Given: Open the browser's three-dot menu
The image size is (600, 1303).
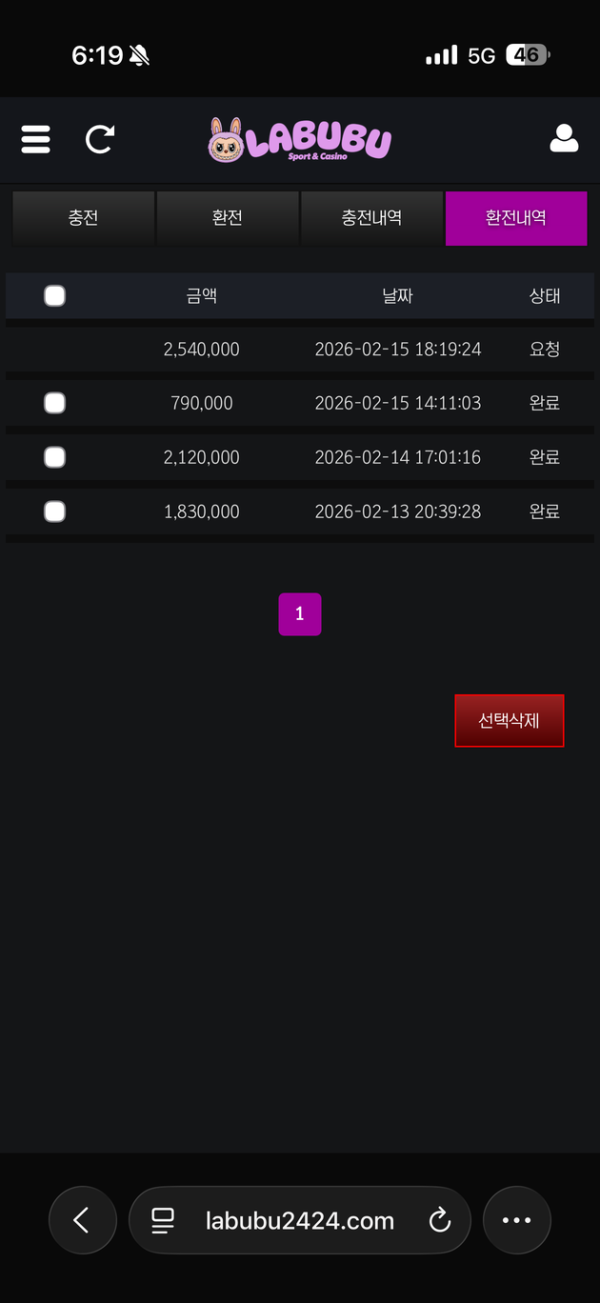Looking at the screenshot, I should [517, 1220].
